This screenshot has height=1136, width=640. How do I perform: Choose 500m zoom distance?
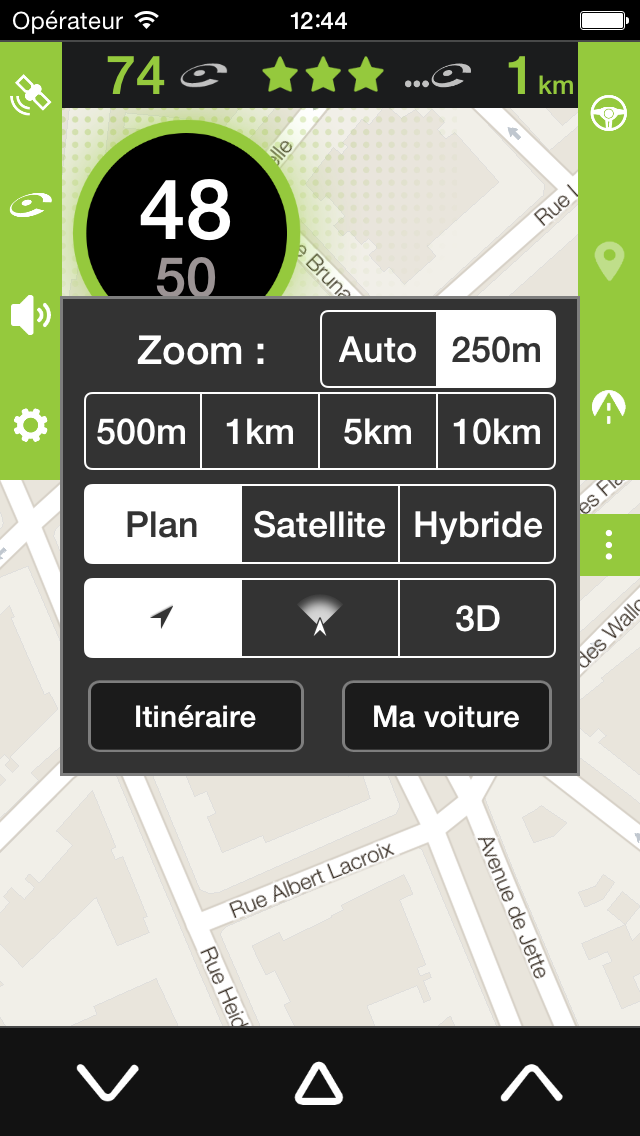(x=142, y=432)
